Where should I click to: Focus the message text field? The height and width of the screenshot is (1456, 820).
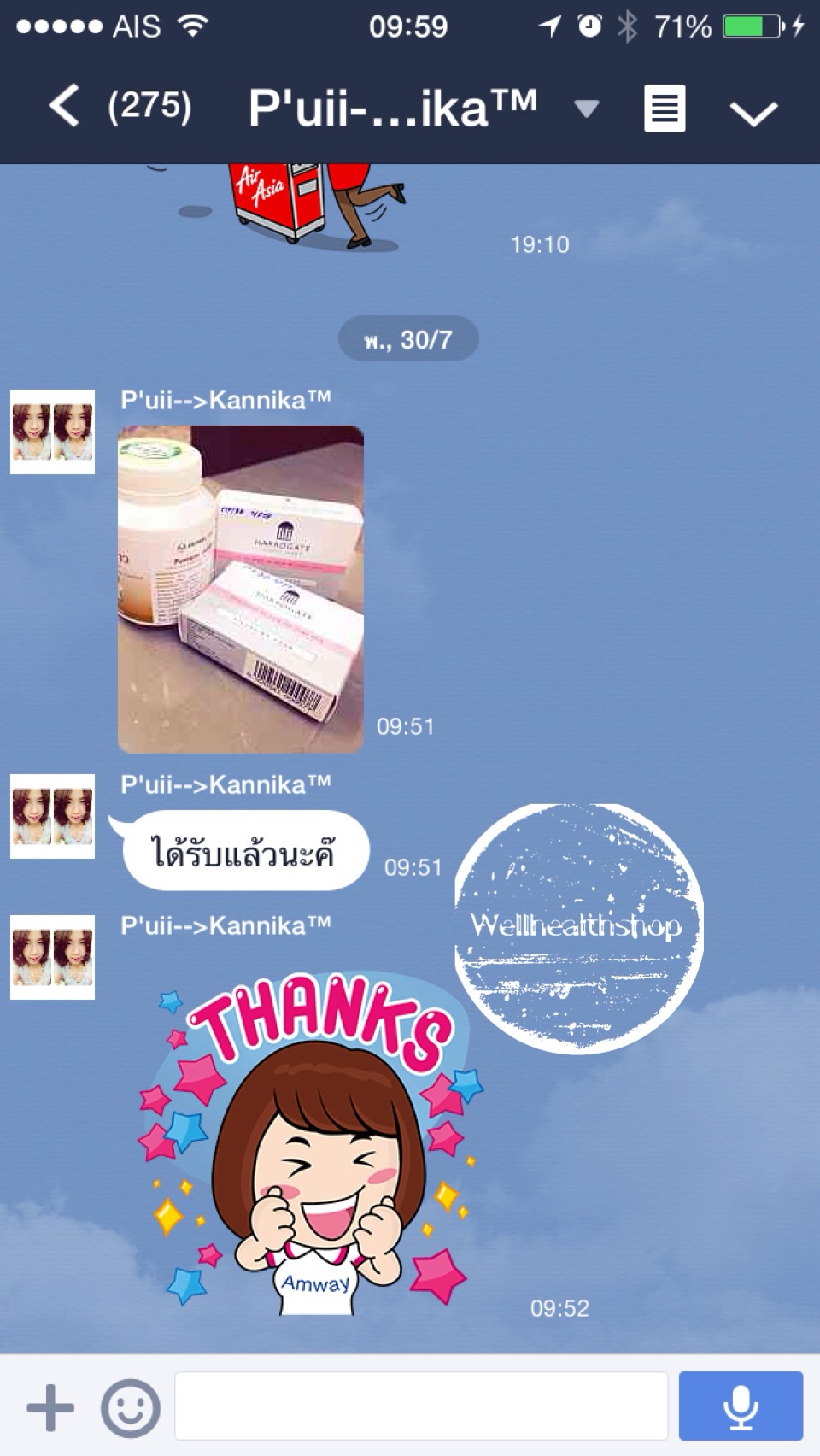421,1406
